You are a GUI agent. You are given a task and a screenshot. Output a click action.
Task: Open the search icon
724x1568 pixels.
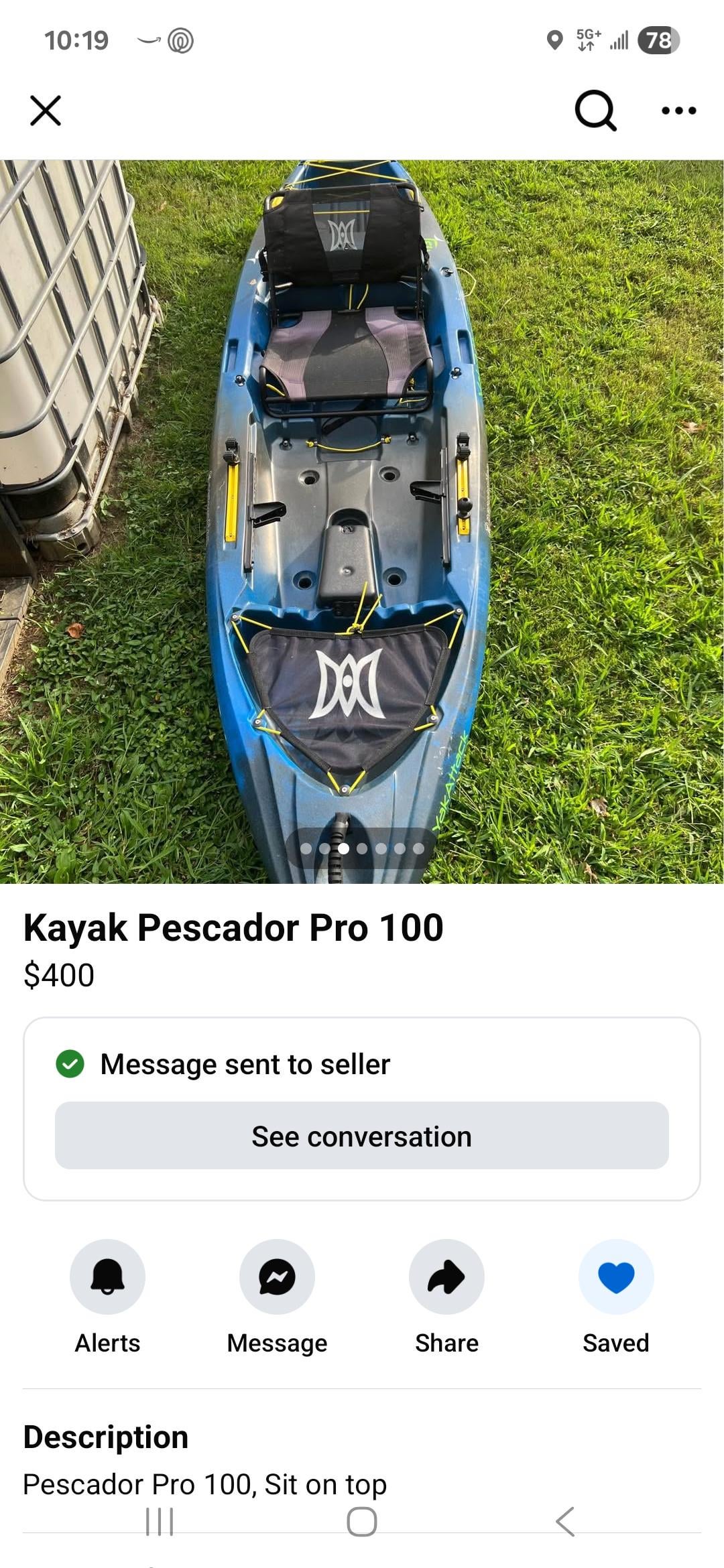(595, 111)
